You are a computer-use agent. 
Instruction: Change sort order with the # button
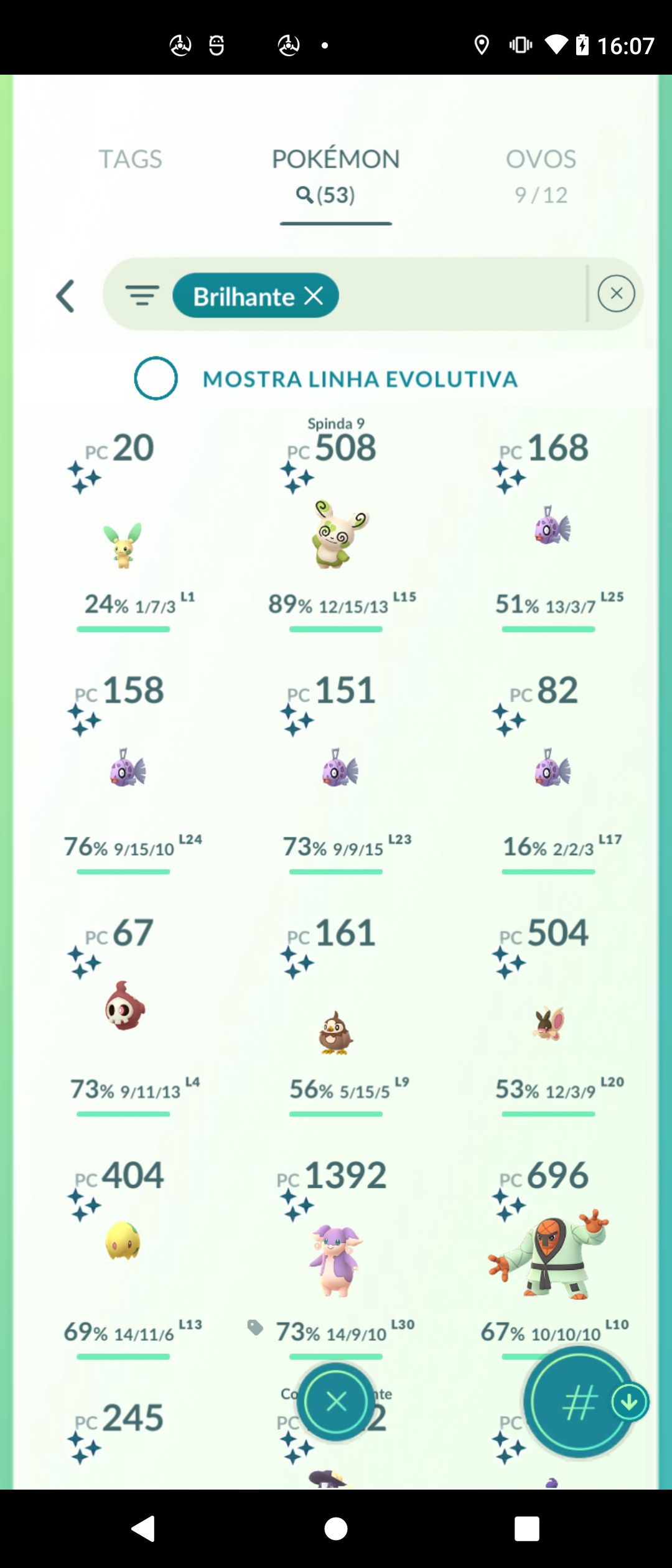577,1402
